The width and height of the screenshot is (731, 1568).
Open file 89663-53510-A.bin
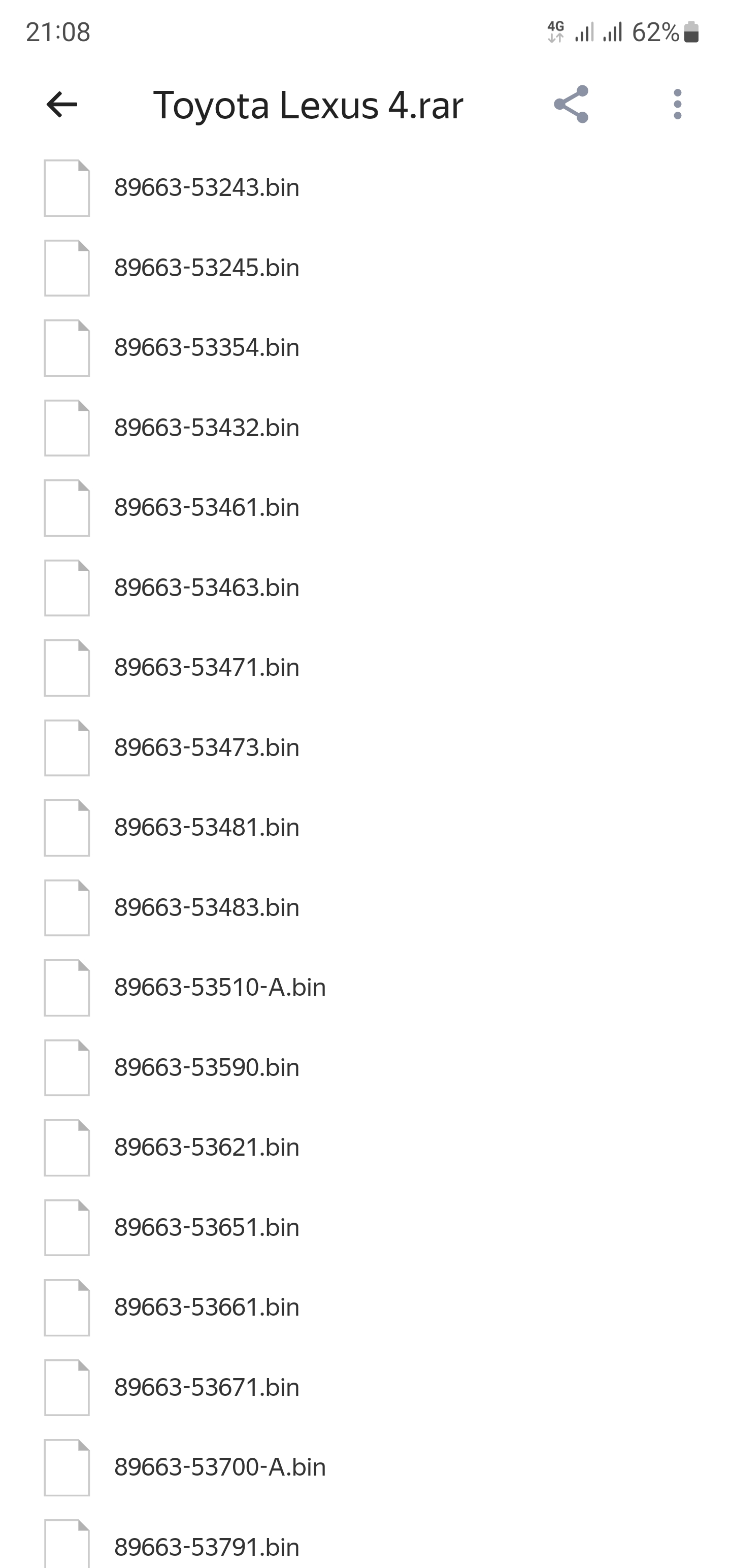click(x=220, y=988)
